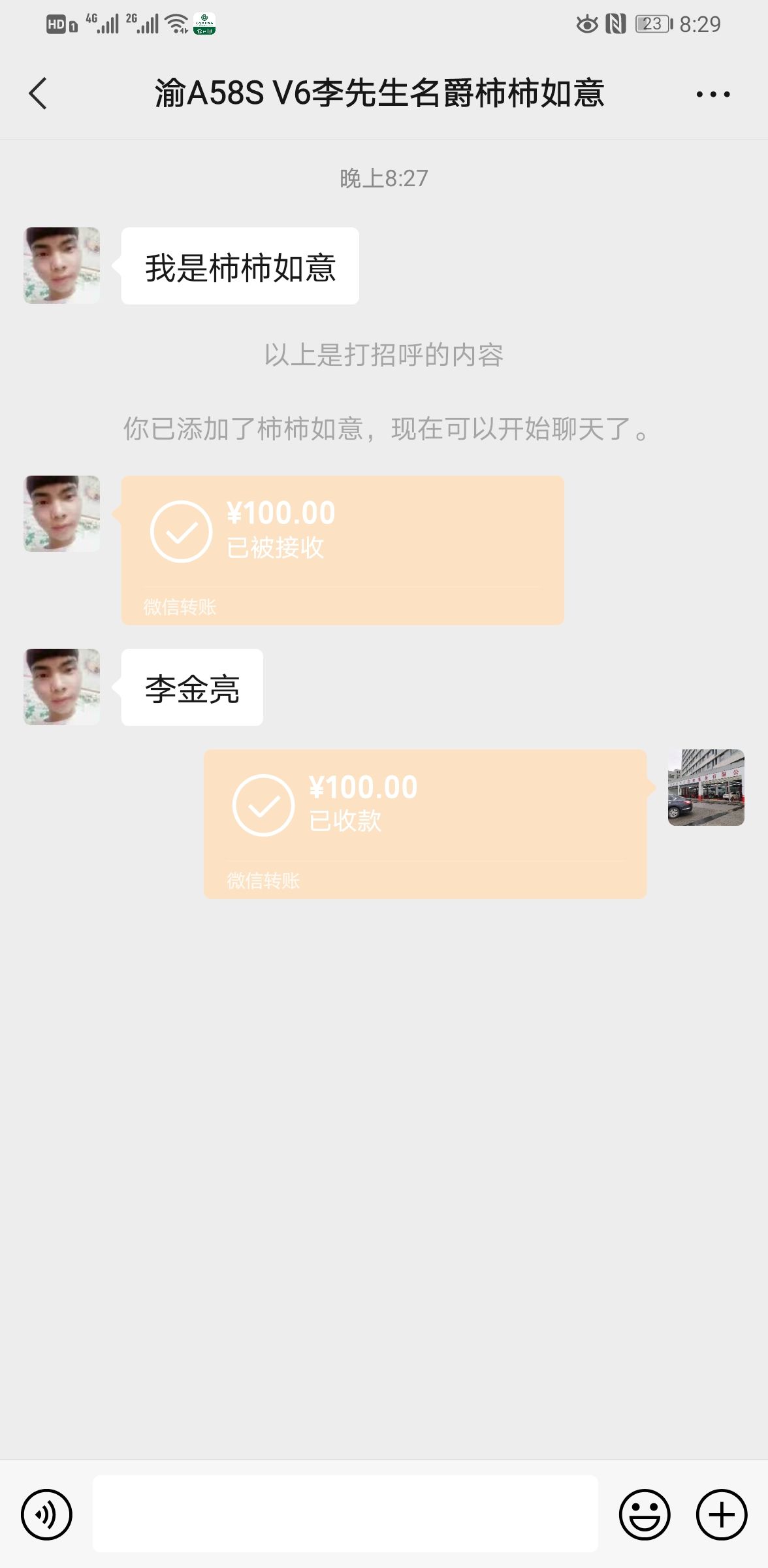Tap my own building photo avatar
This screenshot has width=768, height=1568.
coord(706,787)
